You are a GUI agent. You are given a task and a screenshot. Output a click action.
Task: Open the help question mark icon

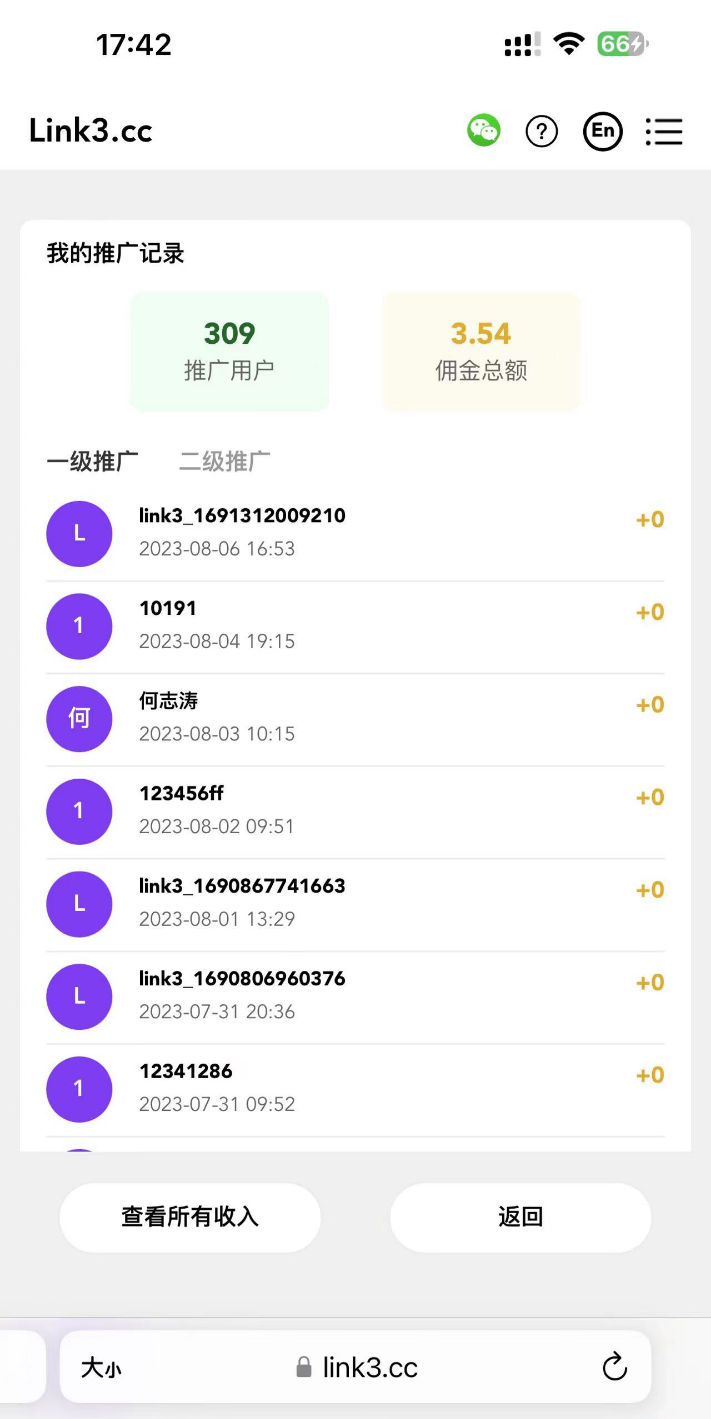click(542, 131)
